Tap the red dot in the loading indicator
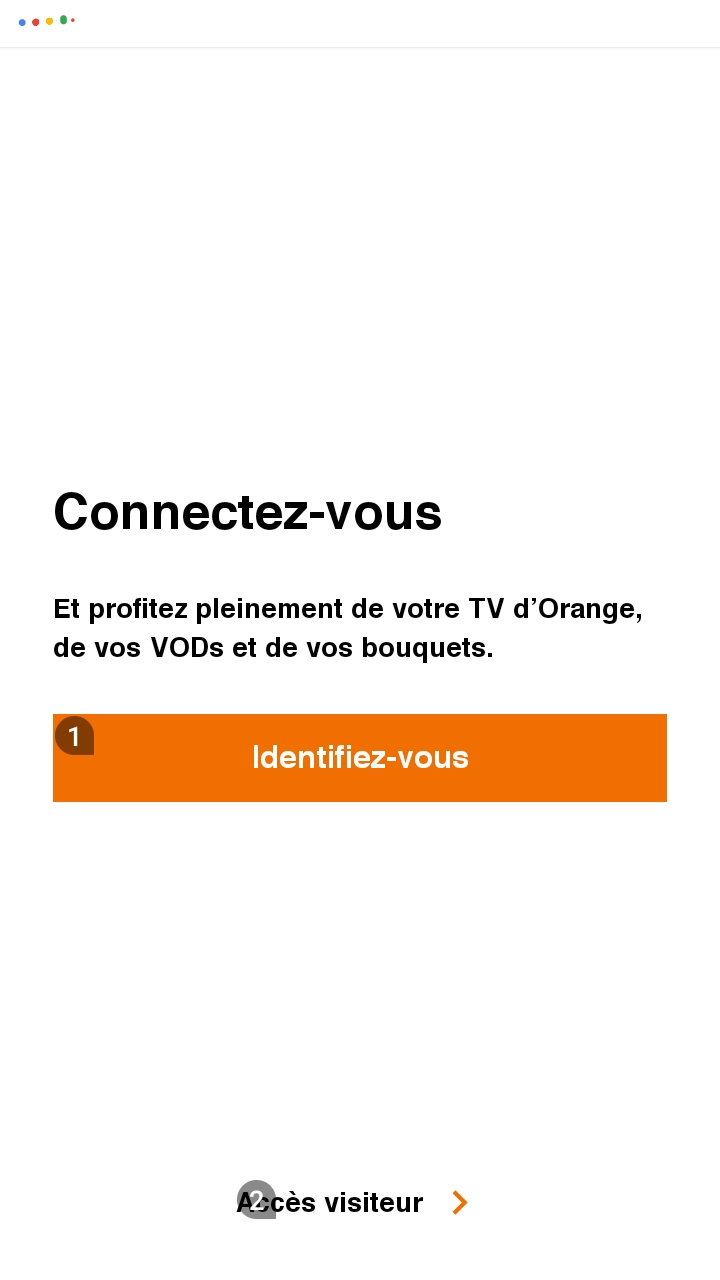Image resolution: width=720 pixels, height=1280 pixels. coord(36,21)
